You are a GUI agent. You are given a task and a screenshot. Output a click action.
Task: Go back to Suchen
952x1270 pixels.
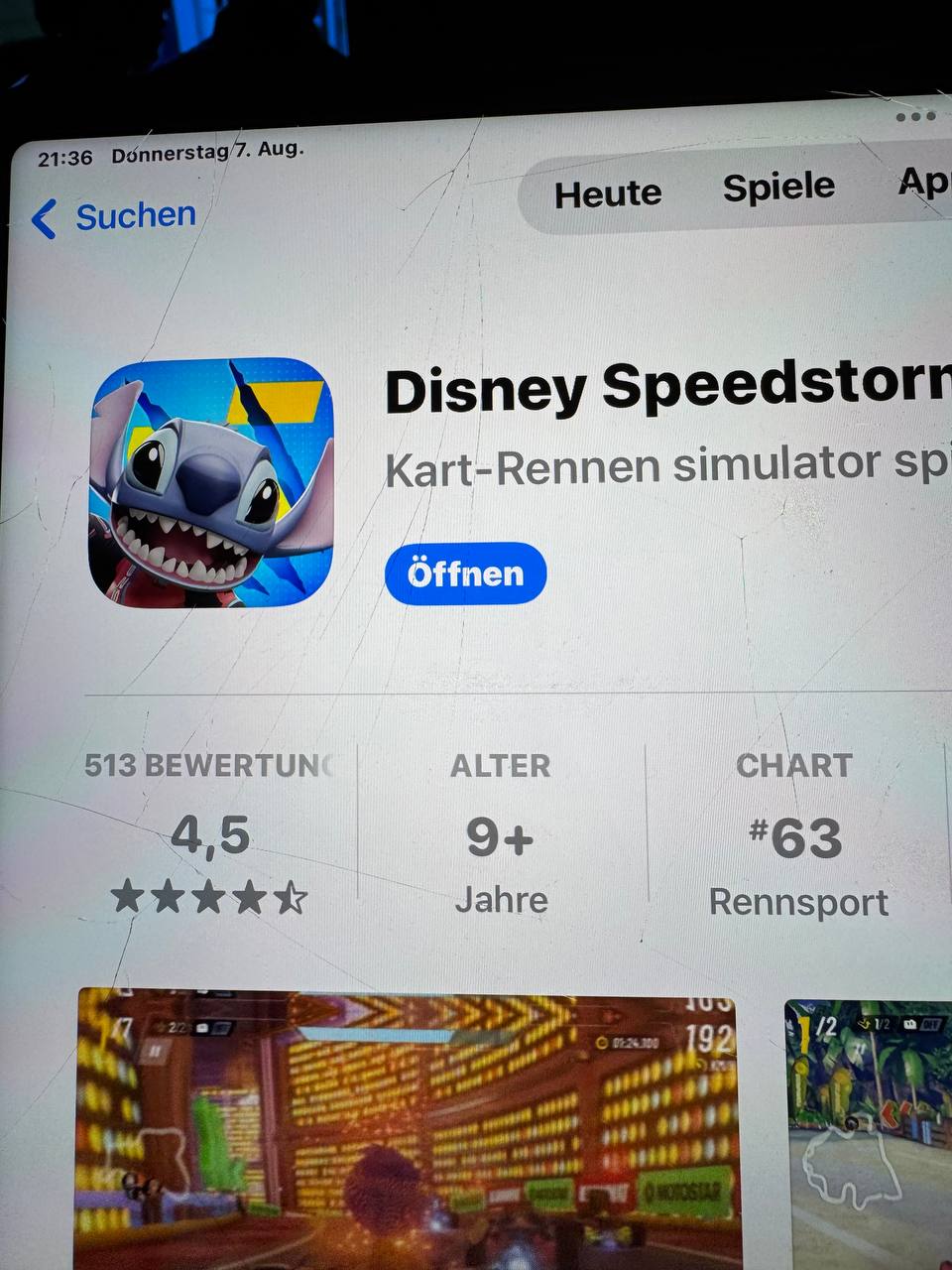[114, 216]
